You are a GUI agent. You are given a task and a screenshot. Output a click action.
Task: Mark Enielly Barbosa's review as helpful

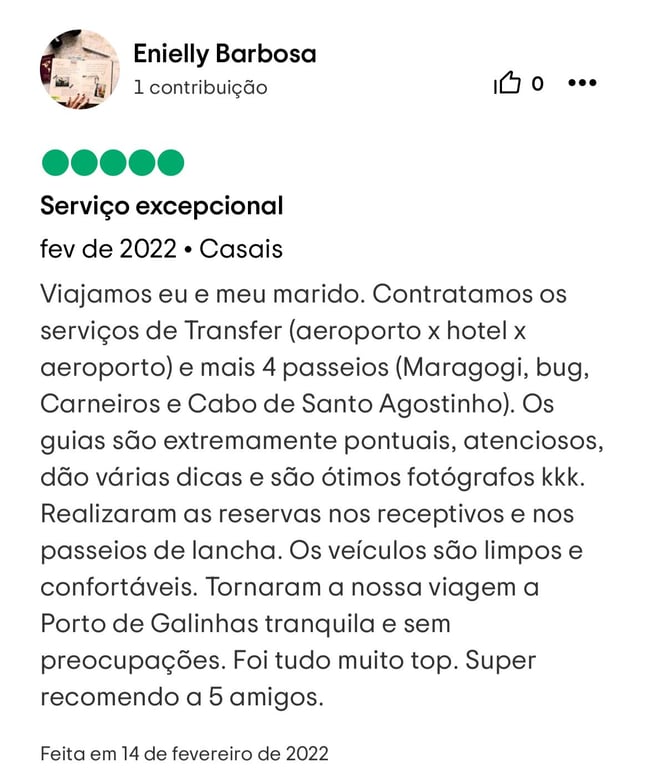click(508, 84)
